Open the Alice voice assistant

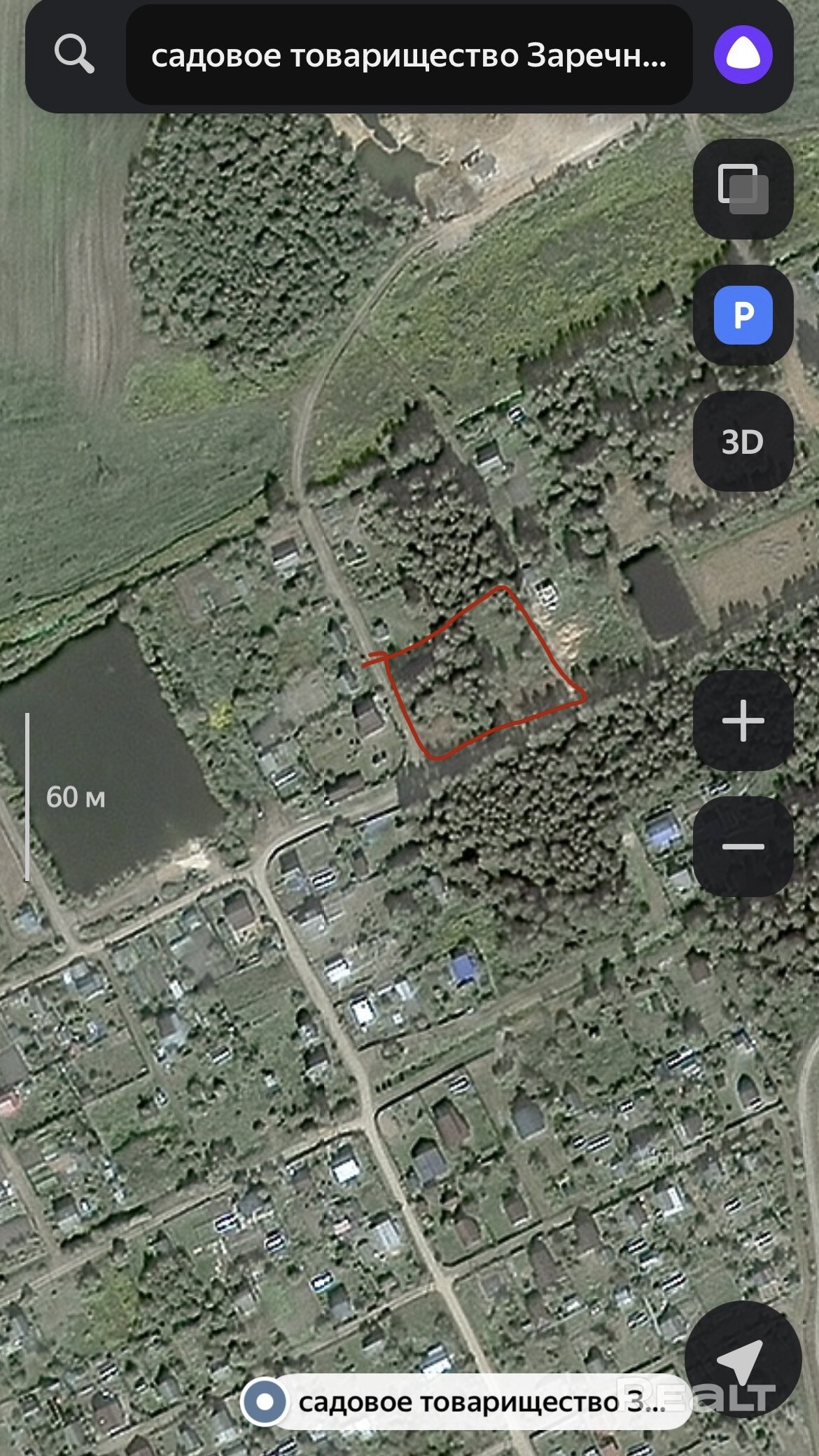(743, 55)
